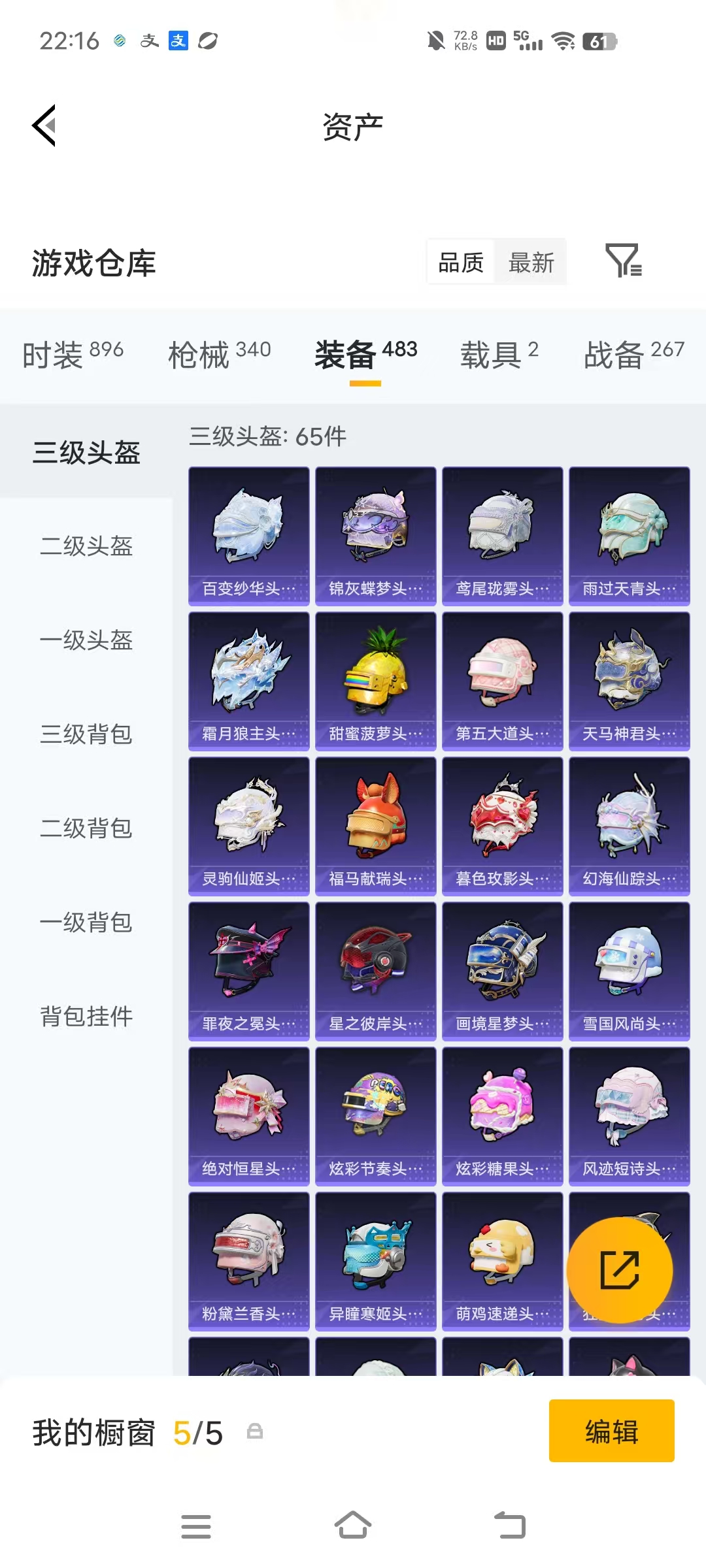Toggle sorting to 品质
The width and height of the screenshot is (706, 1568).
(460, 261)
